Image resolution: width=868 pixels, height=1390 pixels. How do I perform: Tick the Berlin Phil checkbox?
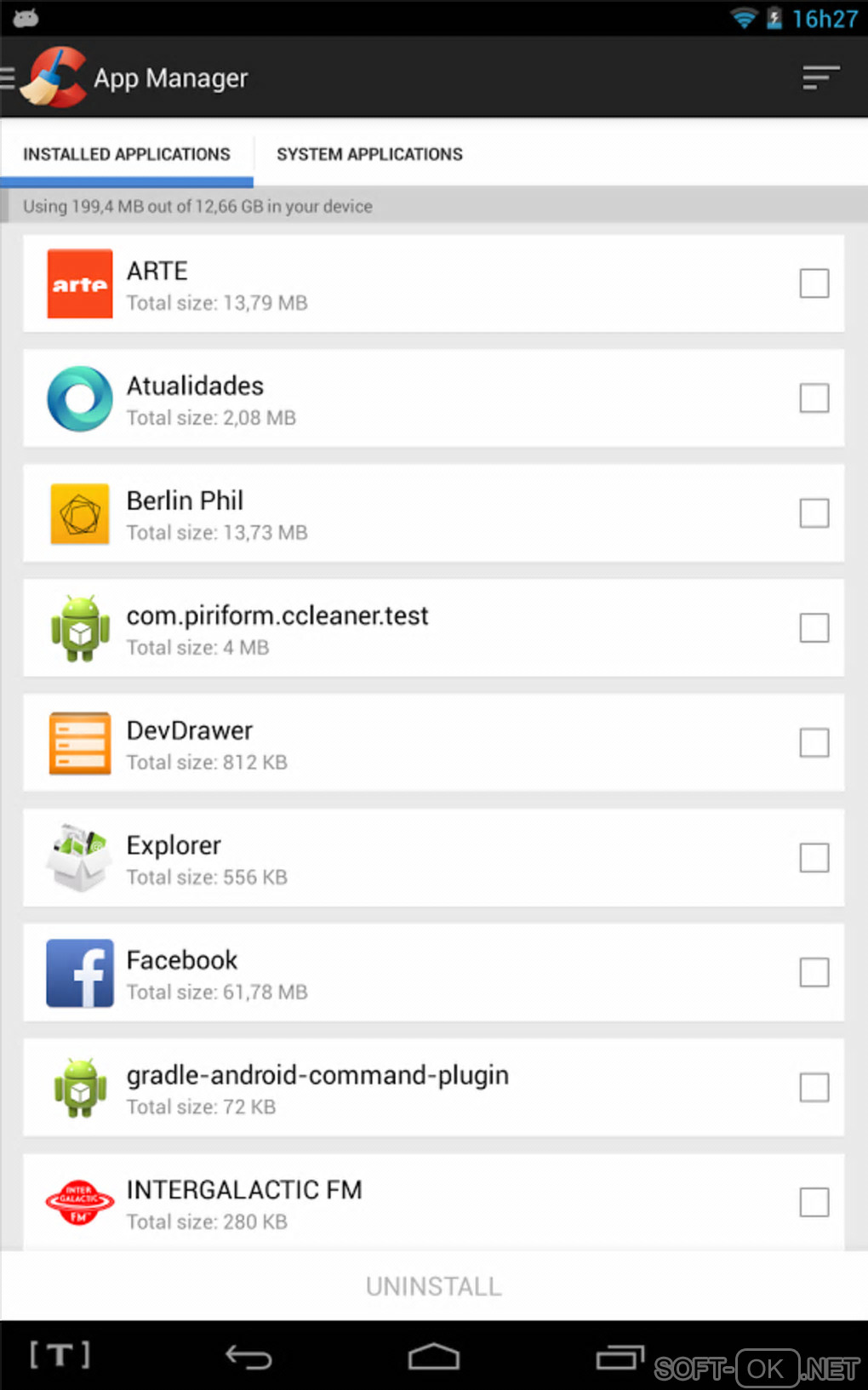tap(814, 513)
